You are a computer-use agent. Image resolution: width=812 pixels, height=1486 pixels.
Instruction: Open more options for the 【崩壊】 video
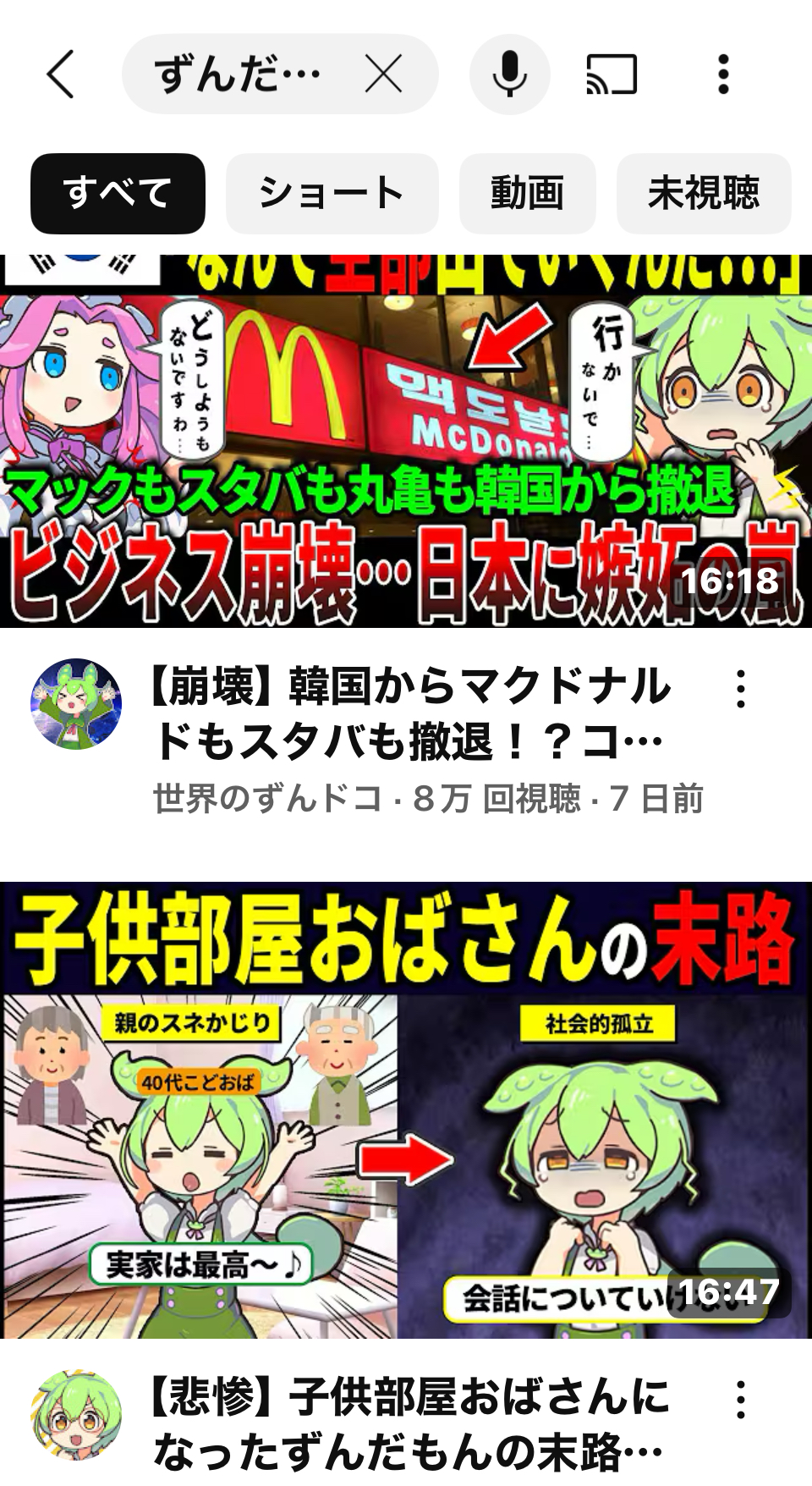click(x=741, y=689)
